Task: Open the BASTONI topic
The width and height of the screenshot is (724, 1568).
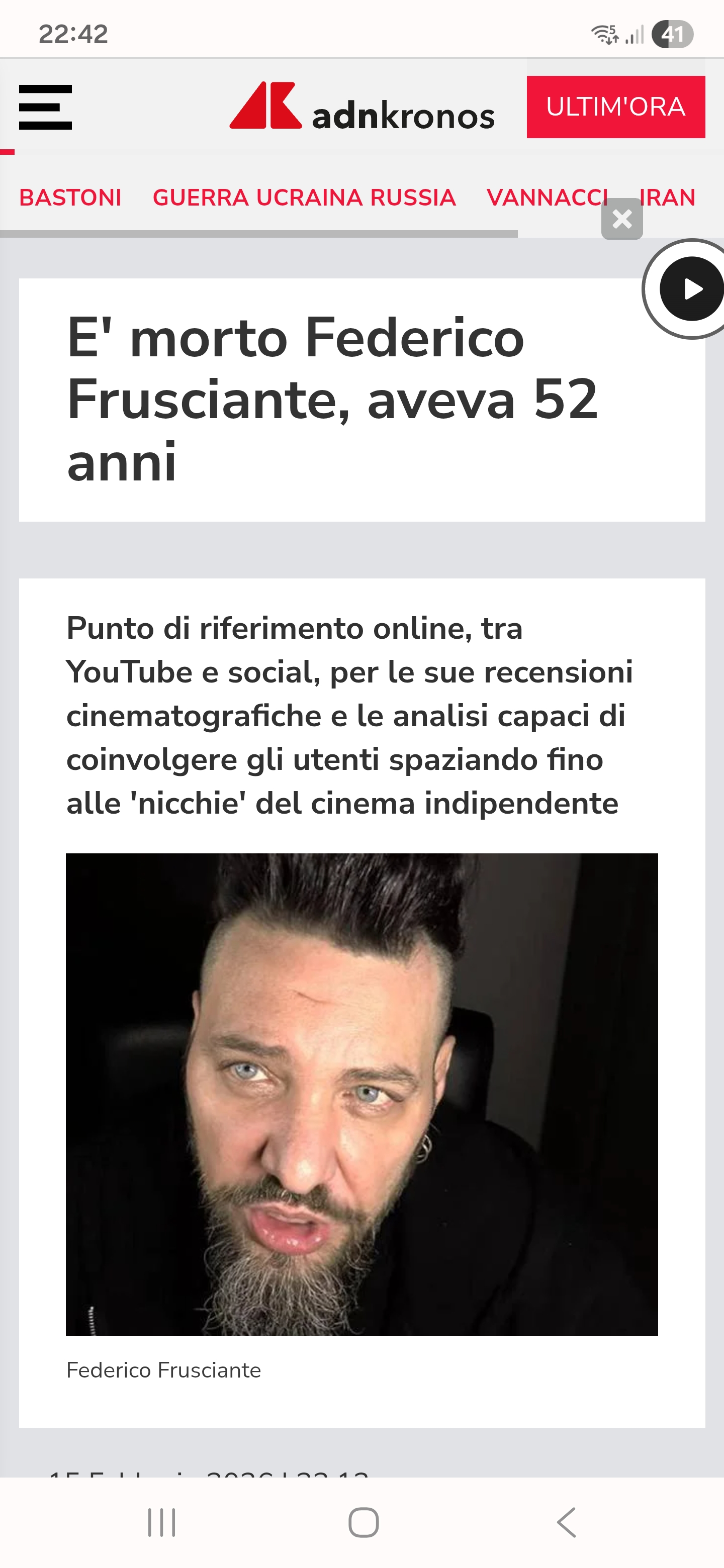Action: [x=70, y=198]
